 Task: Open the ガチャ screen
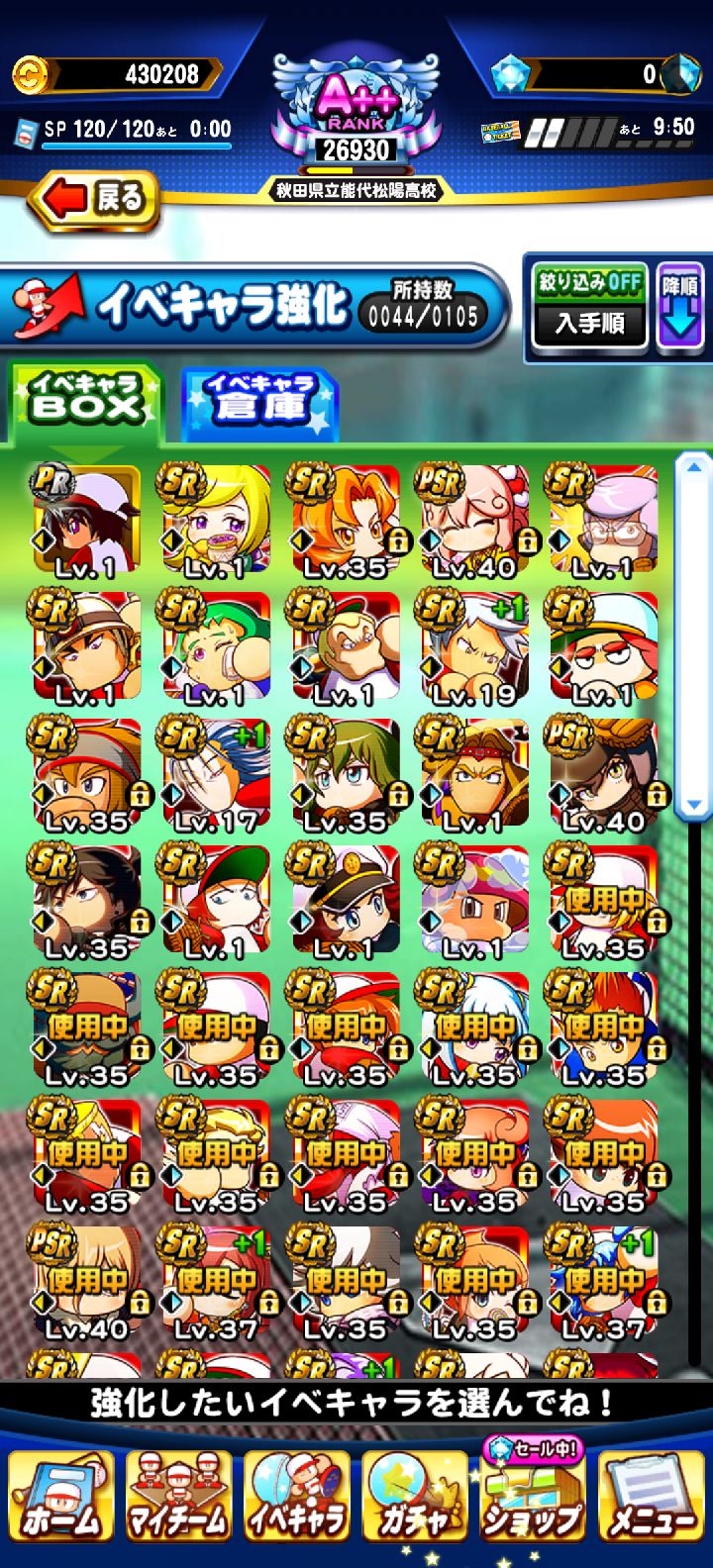pos(415,1498)
